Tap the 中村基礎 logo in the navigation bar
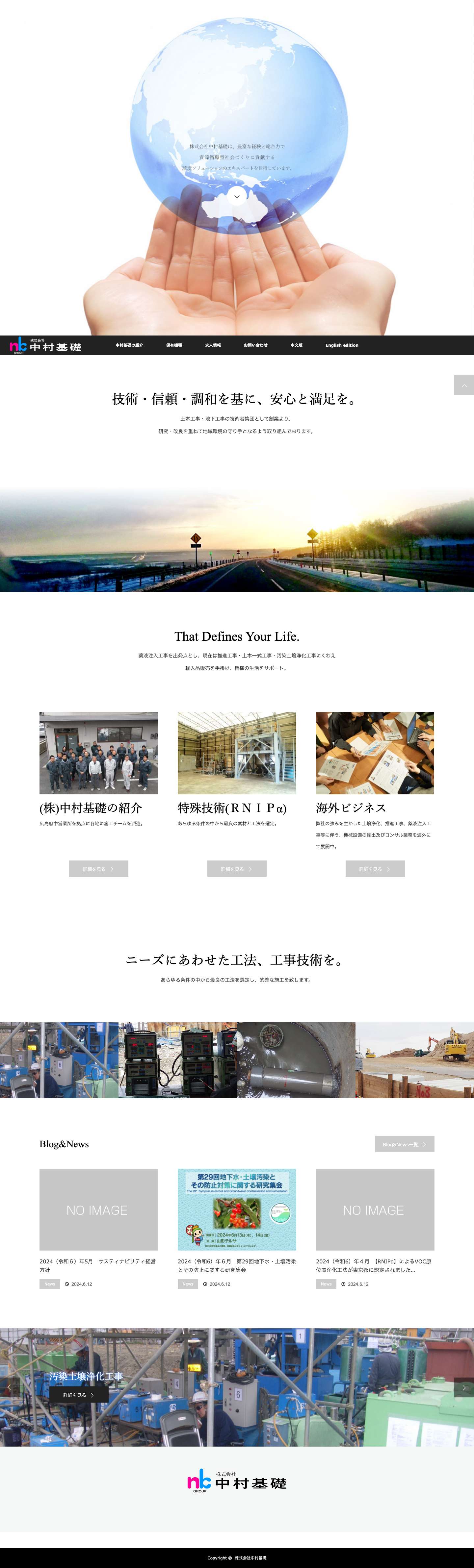The image size is (474, 1568). point(46,346)
